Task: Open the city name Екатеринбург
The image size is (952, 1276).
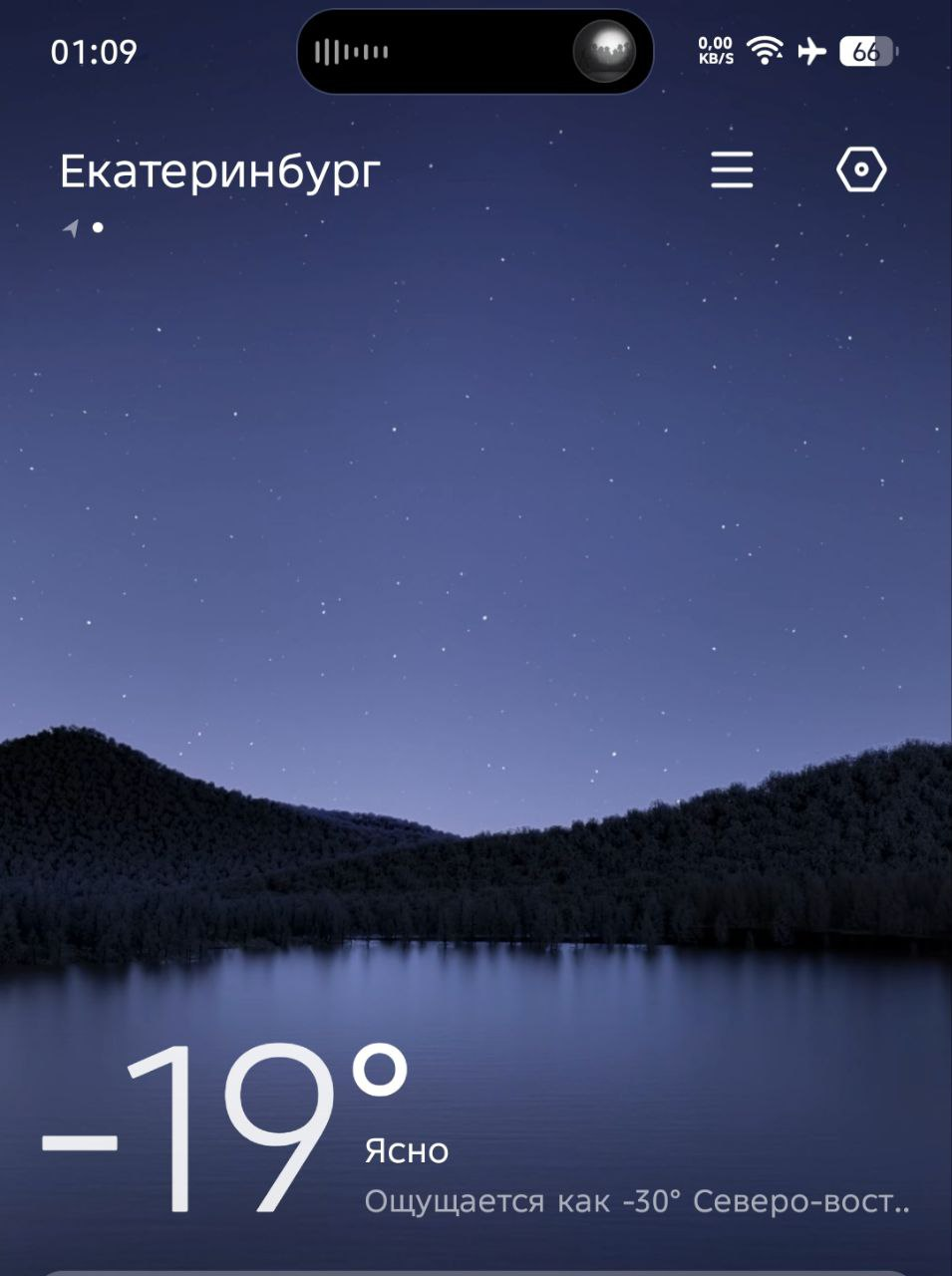Action: point(220,171)
